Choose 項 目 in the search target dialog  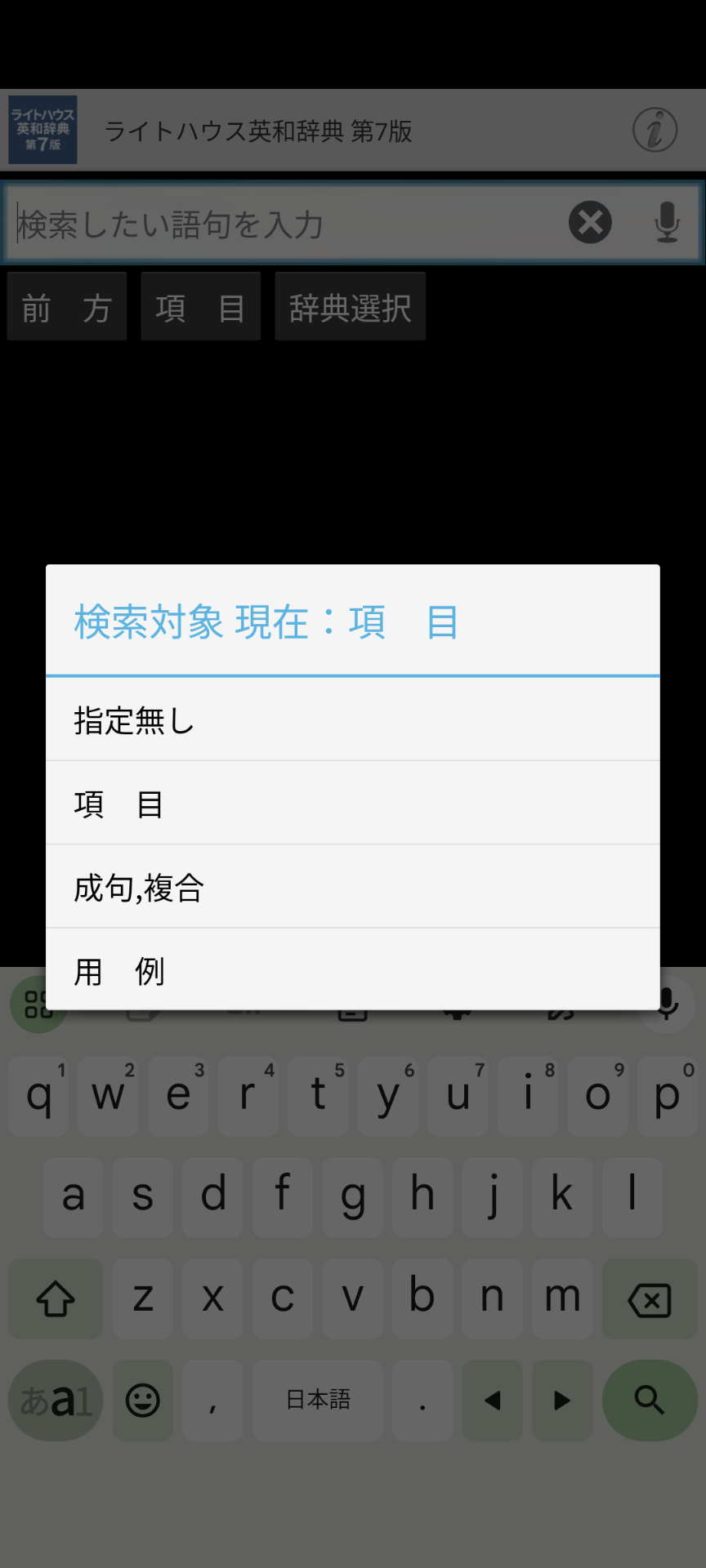coord(352,804)
